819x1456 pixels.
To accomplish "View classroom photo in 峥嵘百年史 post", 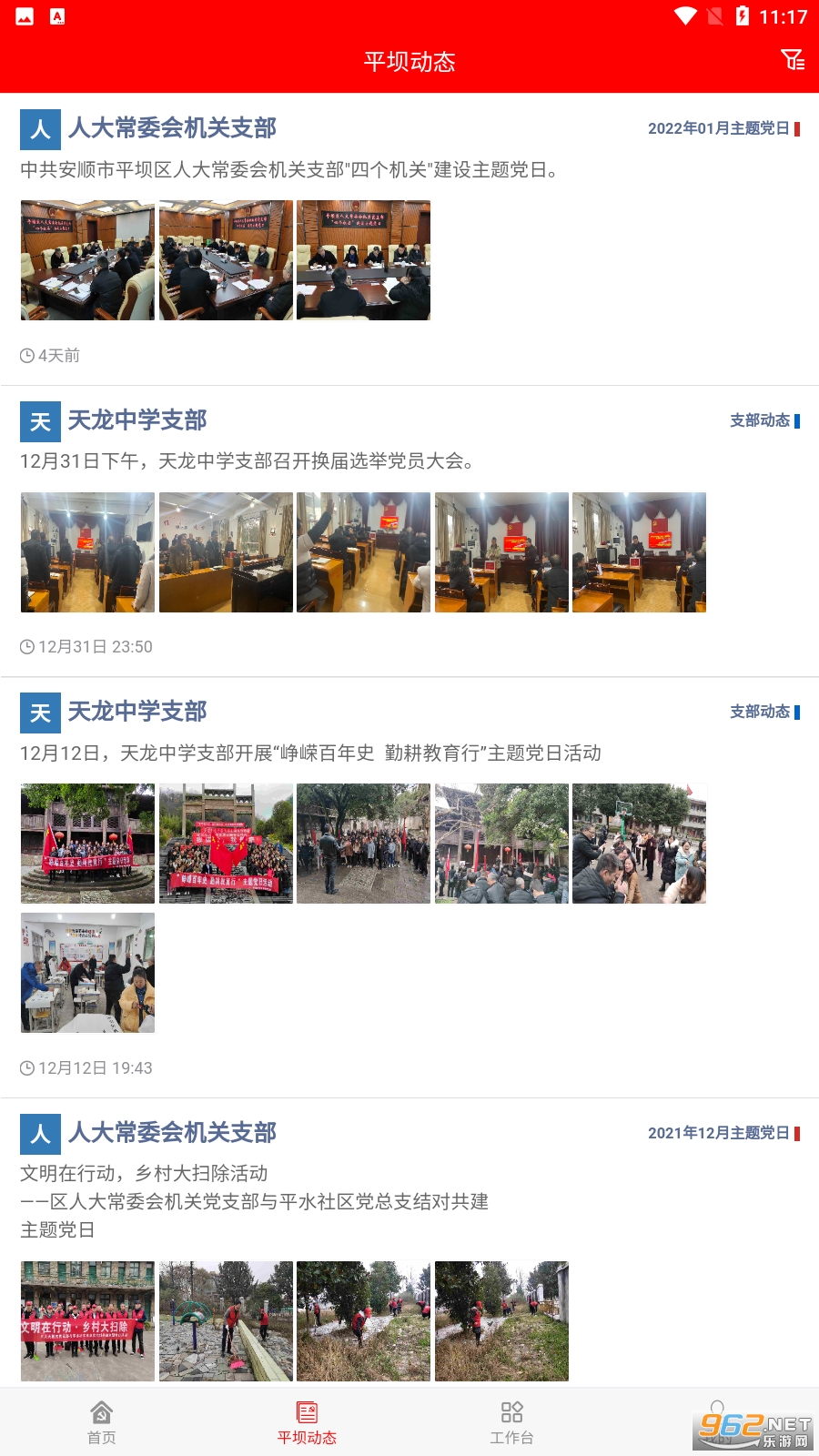I will [x=87, y=973].
